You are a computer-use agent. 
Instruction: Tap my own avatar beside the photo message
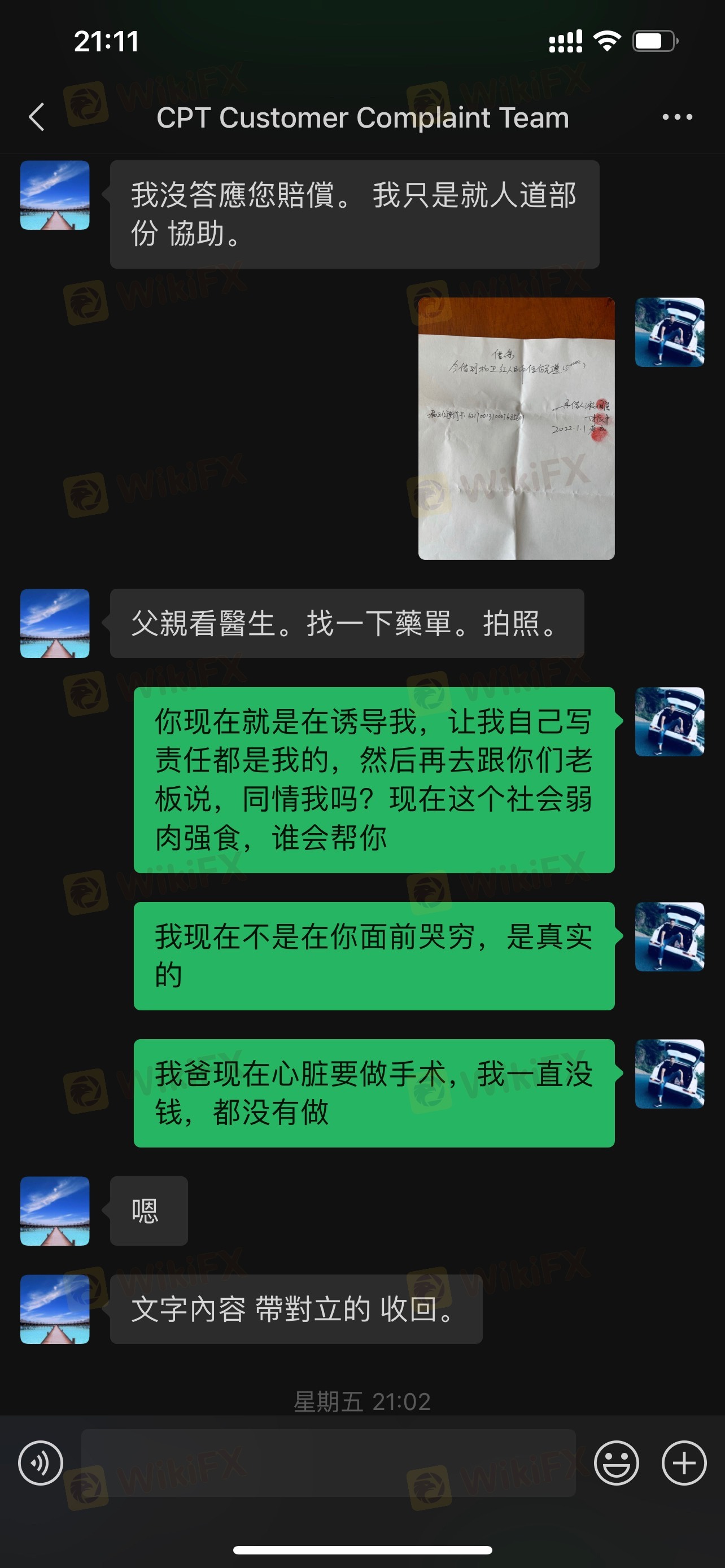pos(670,332)
